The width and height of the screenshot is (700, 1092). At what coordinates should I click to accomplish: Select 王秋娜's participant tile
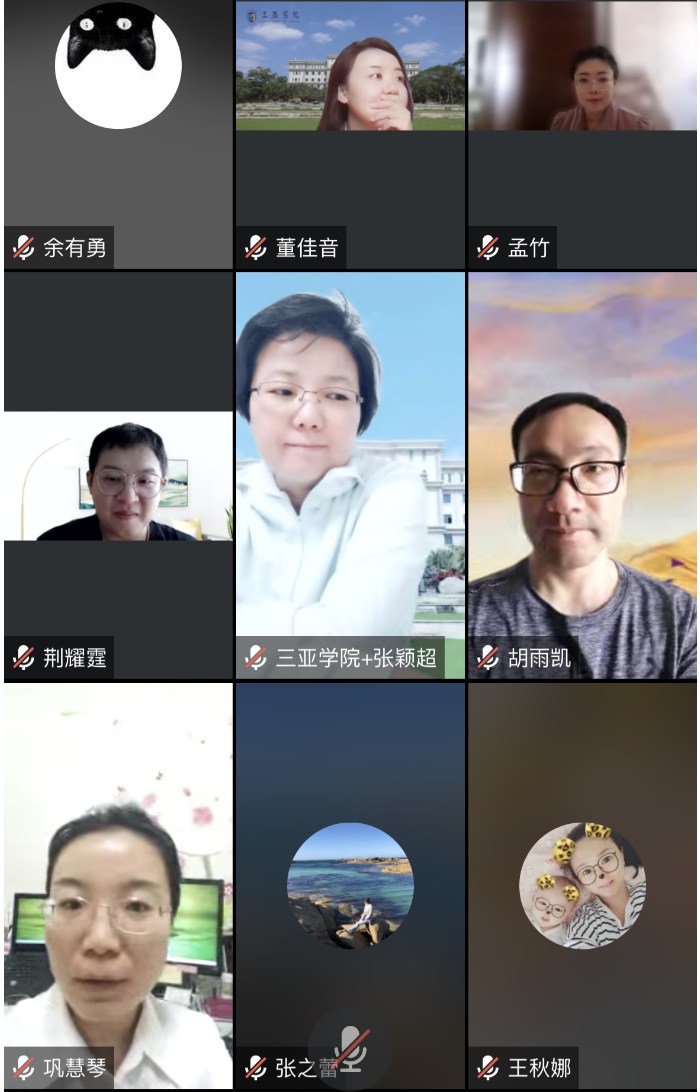click(583, 886)
